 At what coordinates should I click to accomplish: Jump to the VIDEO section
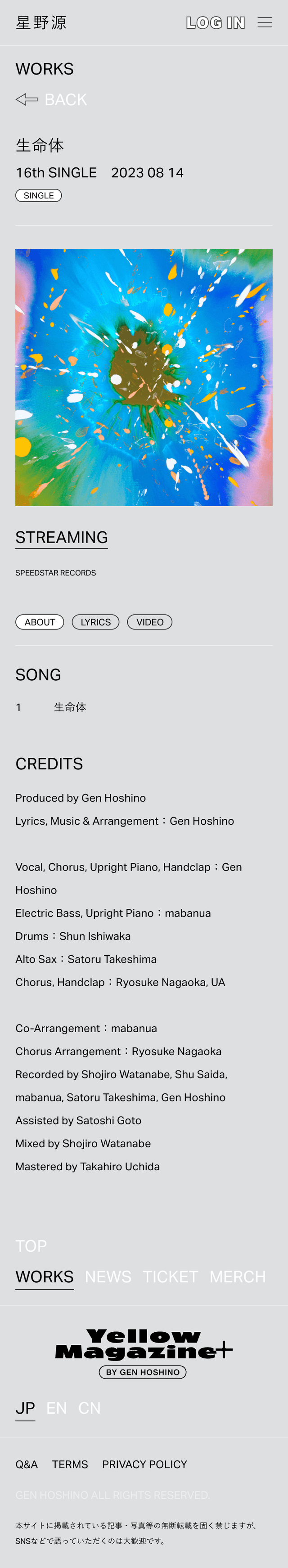click(x=150, y=622)
